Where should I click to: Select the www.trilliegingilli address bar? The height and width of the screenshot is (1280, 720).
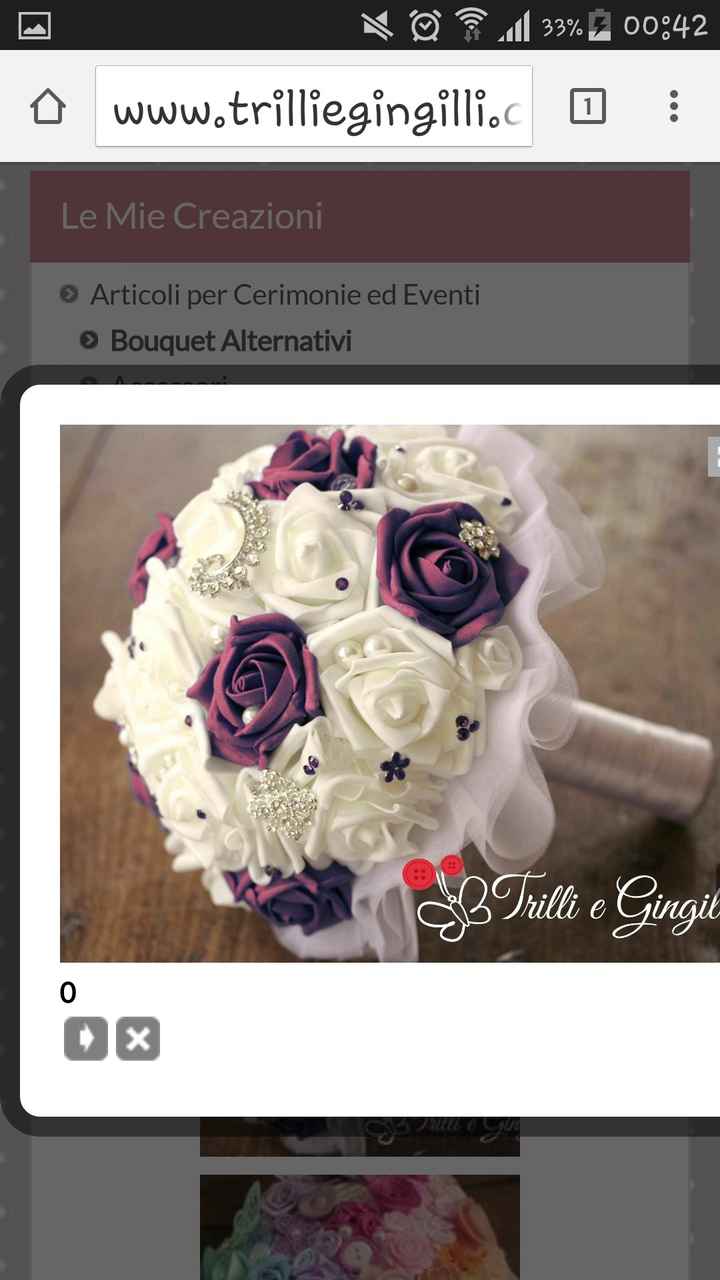click(x=313, y=105)
